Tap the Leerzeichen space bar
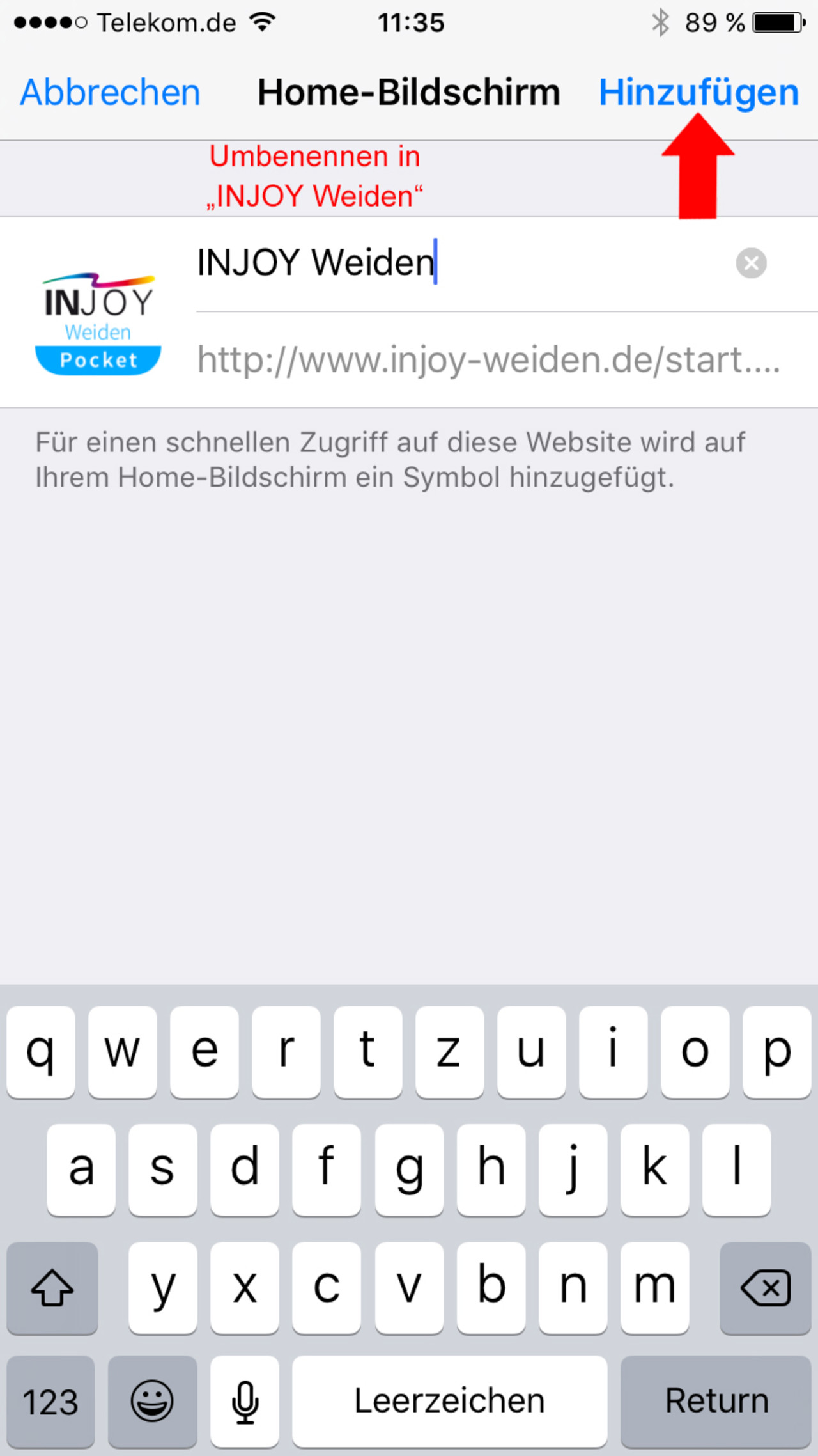The height and width of the screenshot is (1456, 818). click(x=449, y=1401)
